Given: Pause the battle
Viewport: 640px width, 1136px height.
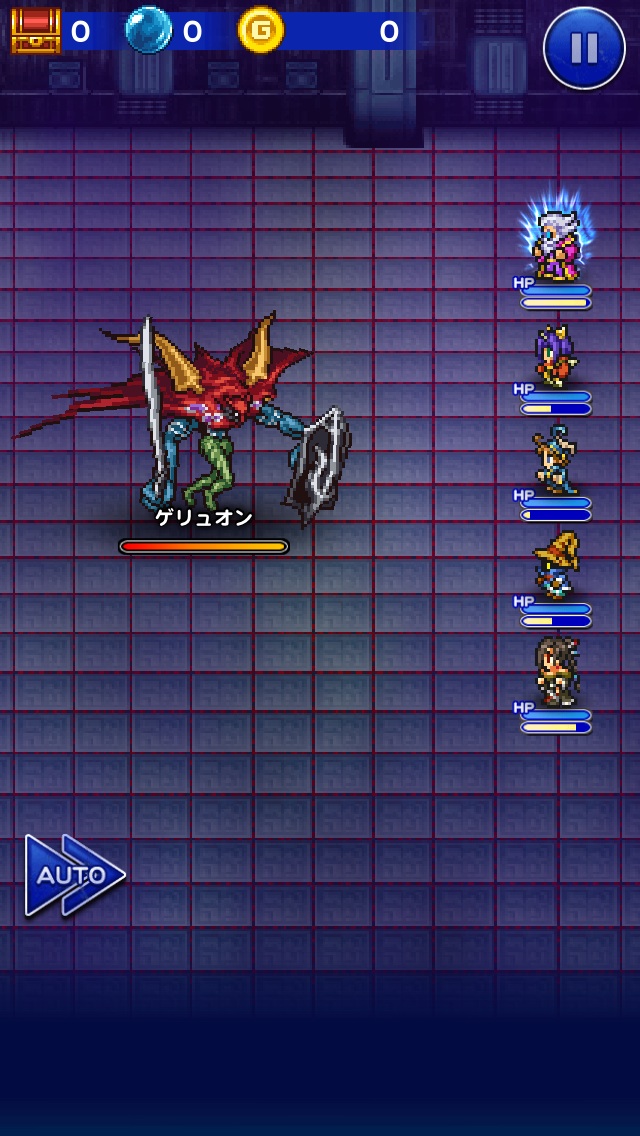Looking at the screenshot, I should coord(584,48).
